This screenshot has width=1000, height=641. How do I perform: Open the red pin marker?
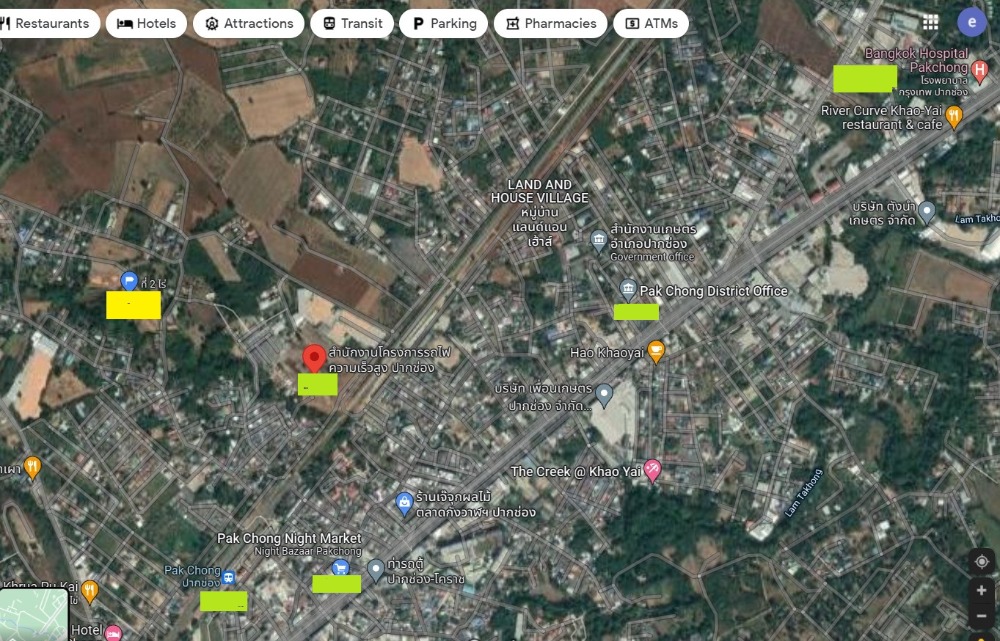click(x=314, y=357)
